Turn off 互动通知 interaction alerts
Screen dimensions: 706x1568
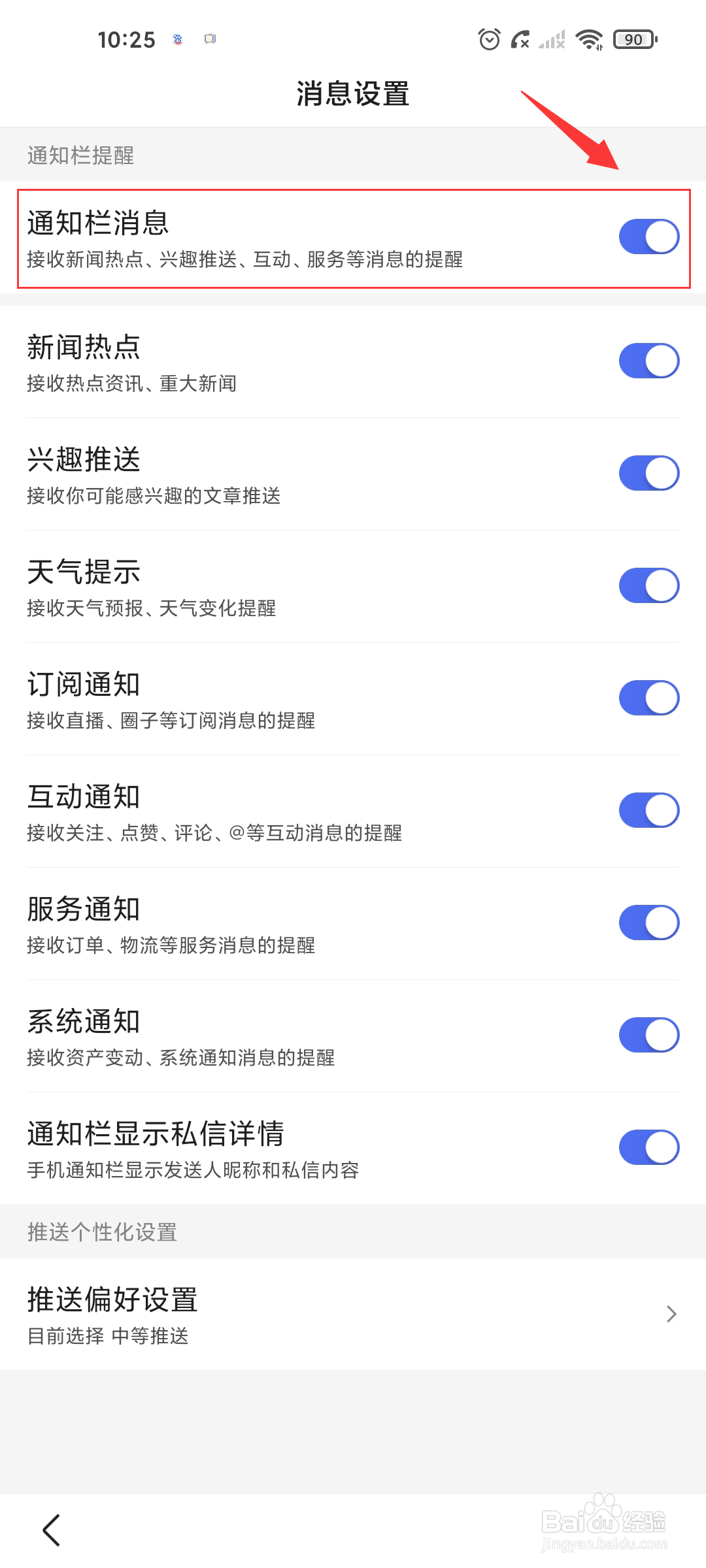[x=648, y=810]
